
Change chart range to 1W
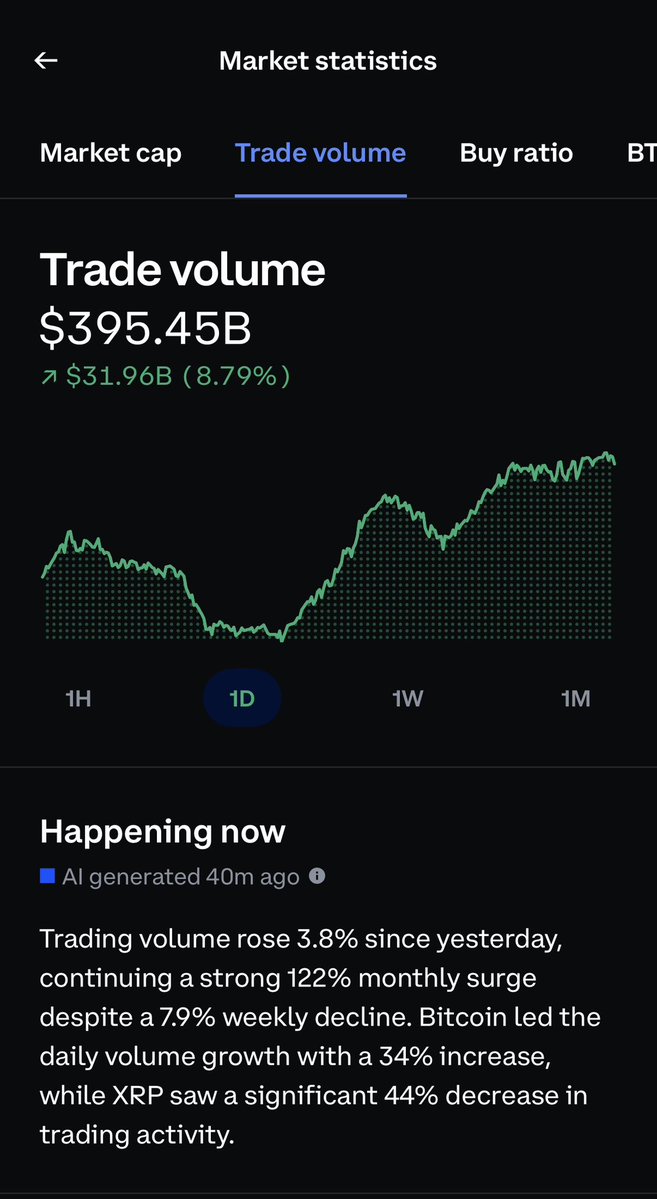pyautogui.click(x=408, y=698)
